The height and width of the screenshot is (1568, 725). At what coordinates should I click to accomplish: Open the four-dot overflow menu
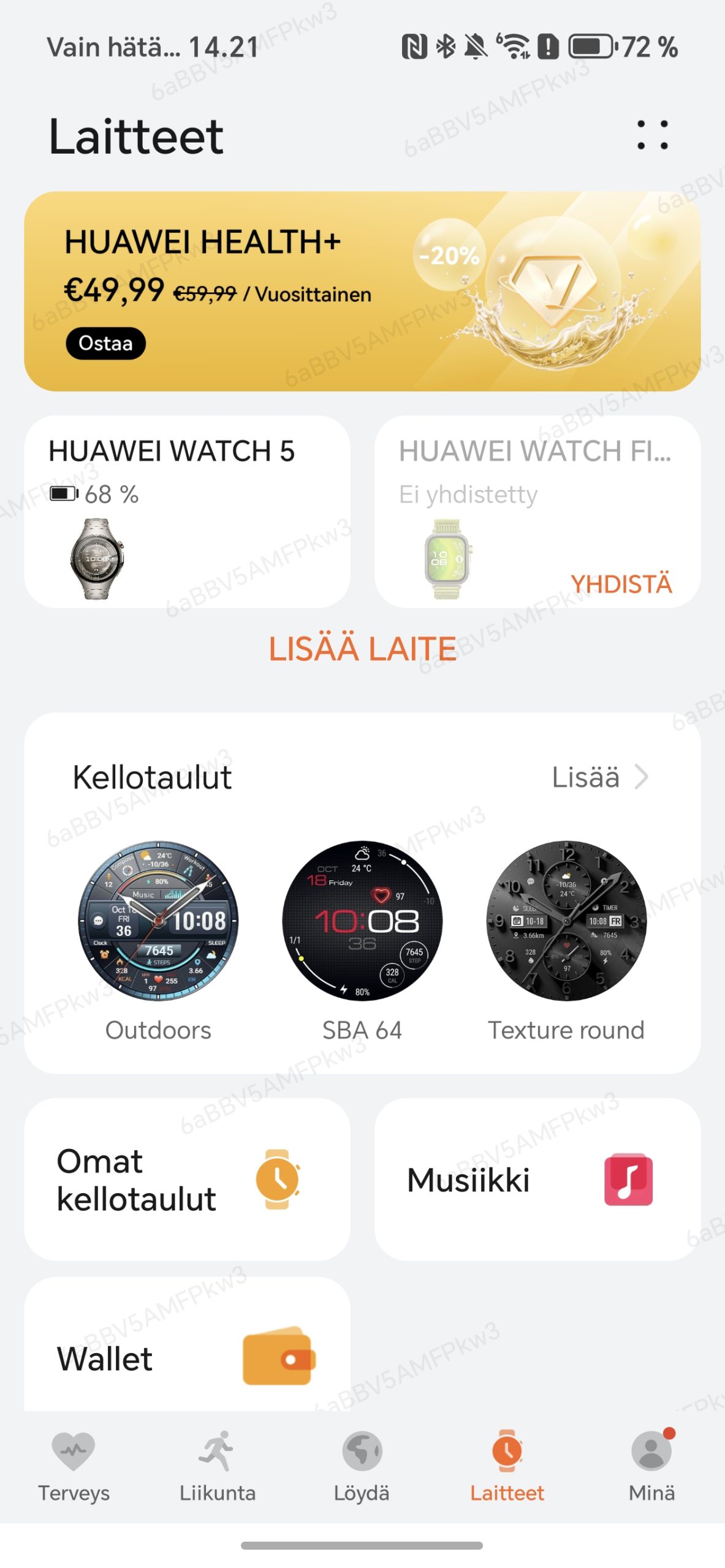(652, 135)
